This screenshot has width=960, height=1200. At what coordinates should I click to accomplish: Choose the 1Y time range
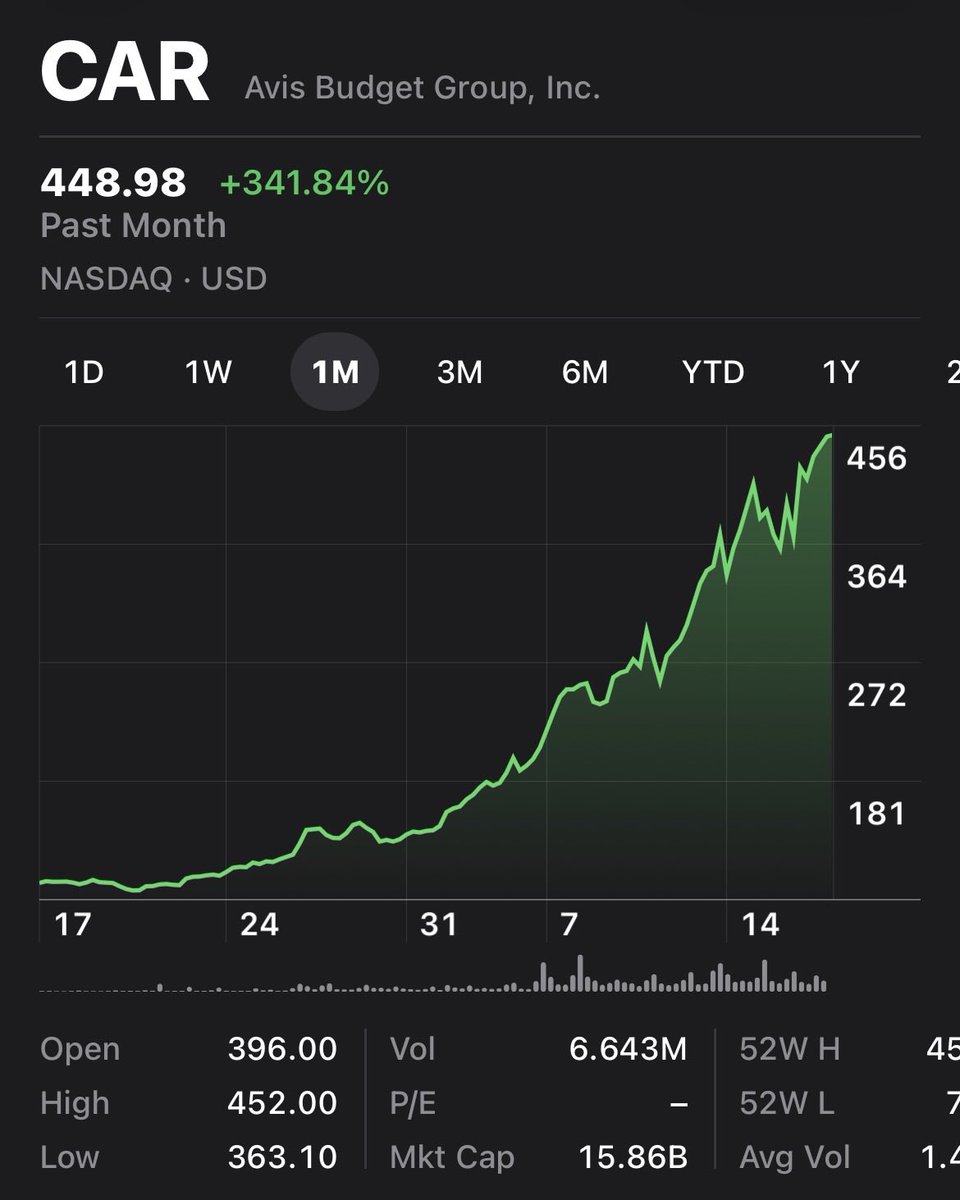coord(840,373)
